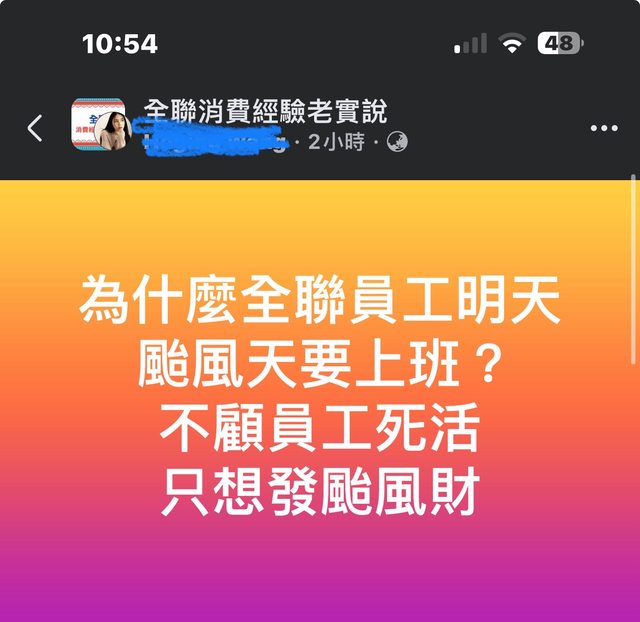The image size is (640, 622).
Task: Go back using the back arrow
Action: click(x=36, y=128)
